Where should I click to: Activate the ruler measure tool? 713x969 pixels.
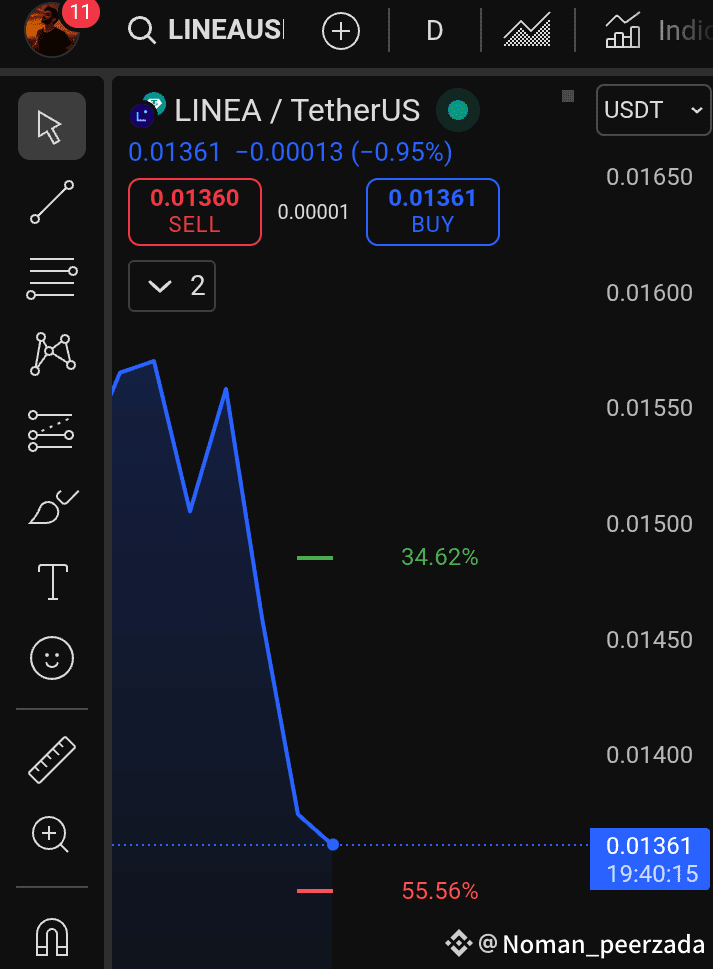[x=52, y=759]
